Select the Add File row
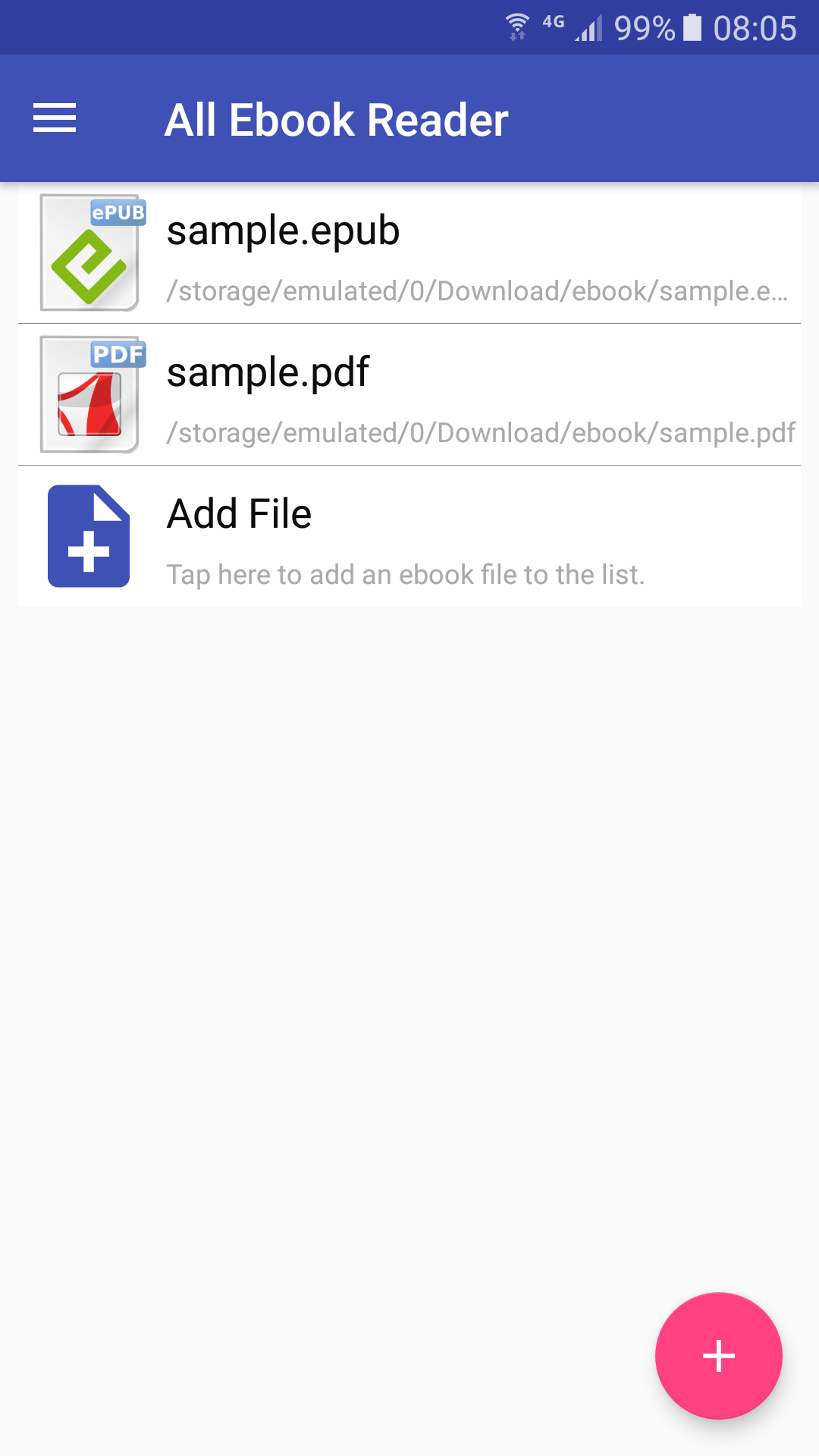Screen dimensions: 819x1456 409,536
